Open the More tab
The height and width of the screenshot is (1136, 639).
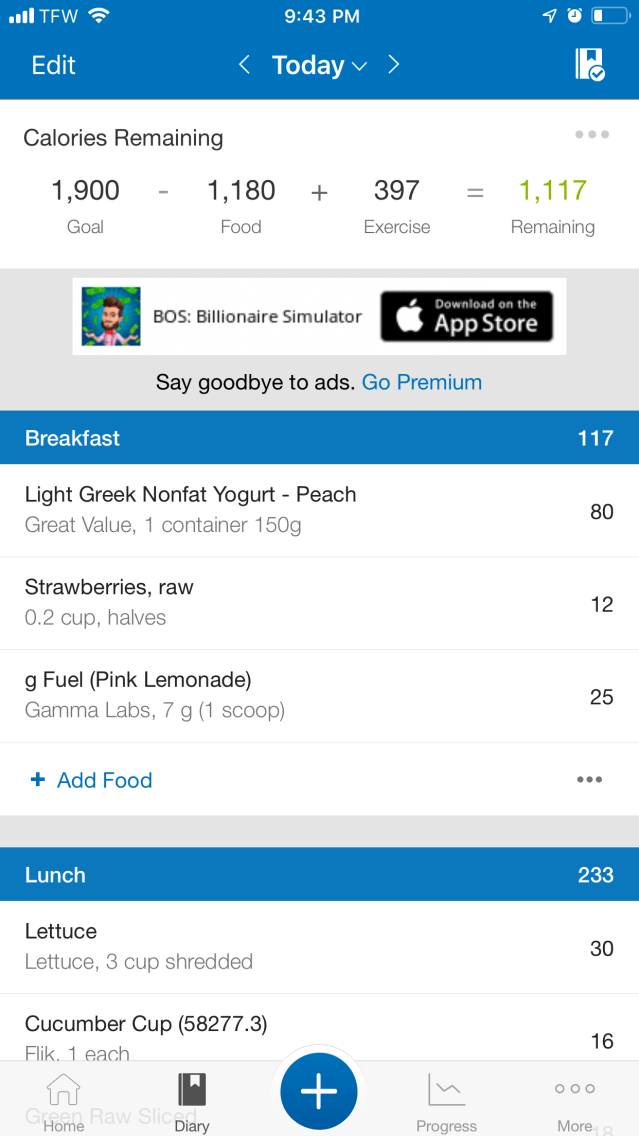point(575,1100)
